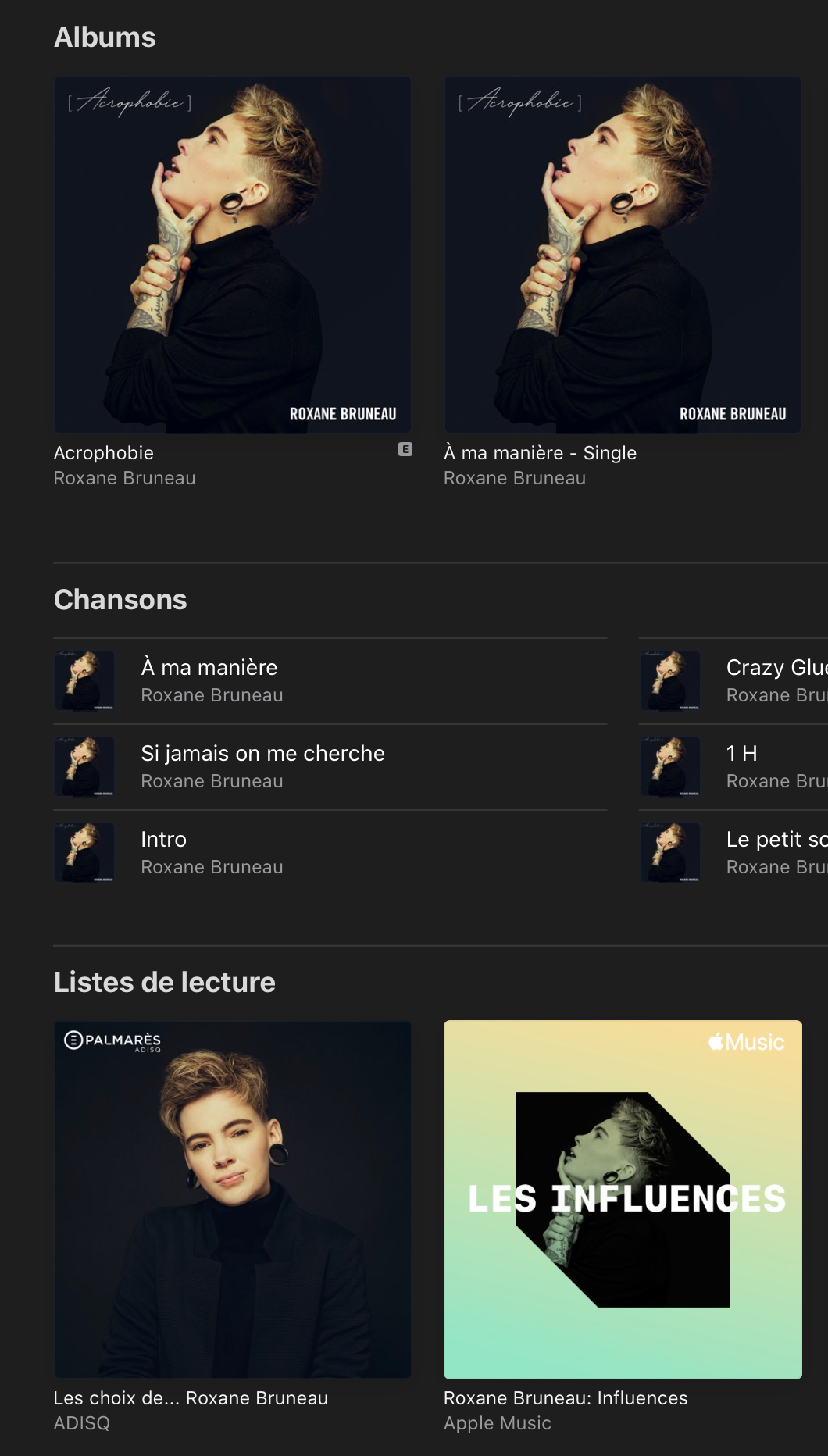Screen dimensions: 828x1456
Task: Open Les choix de... Roxane Bruneau playlist
Action: pyautogui.click(x=232, y=1200)
